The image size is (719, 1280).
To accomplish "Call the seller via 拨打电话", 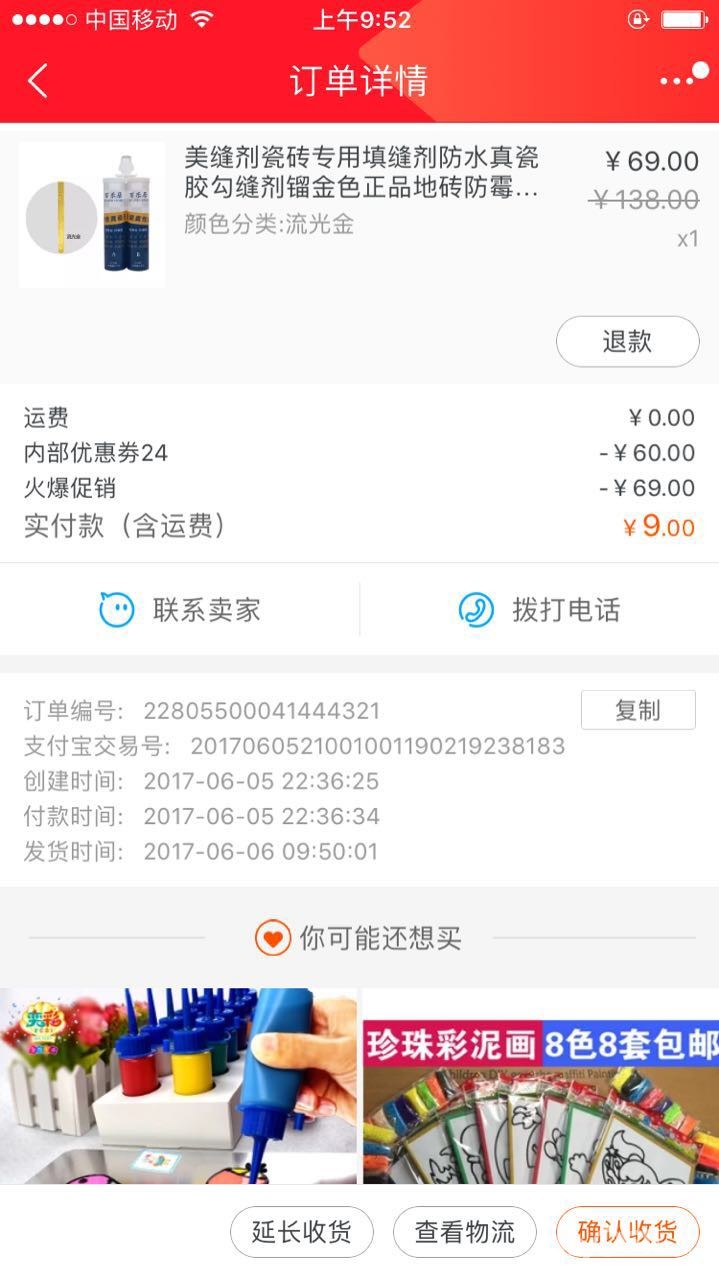I will point(540,610).
